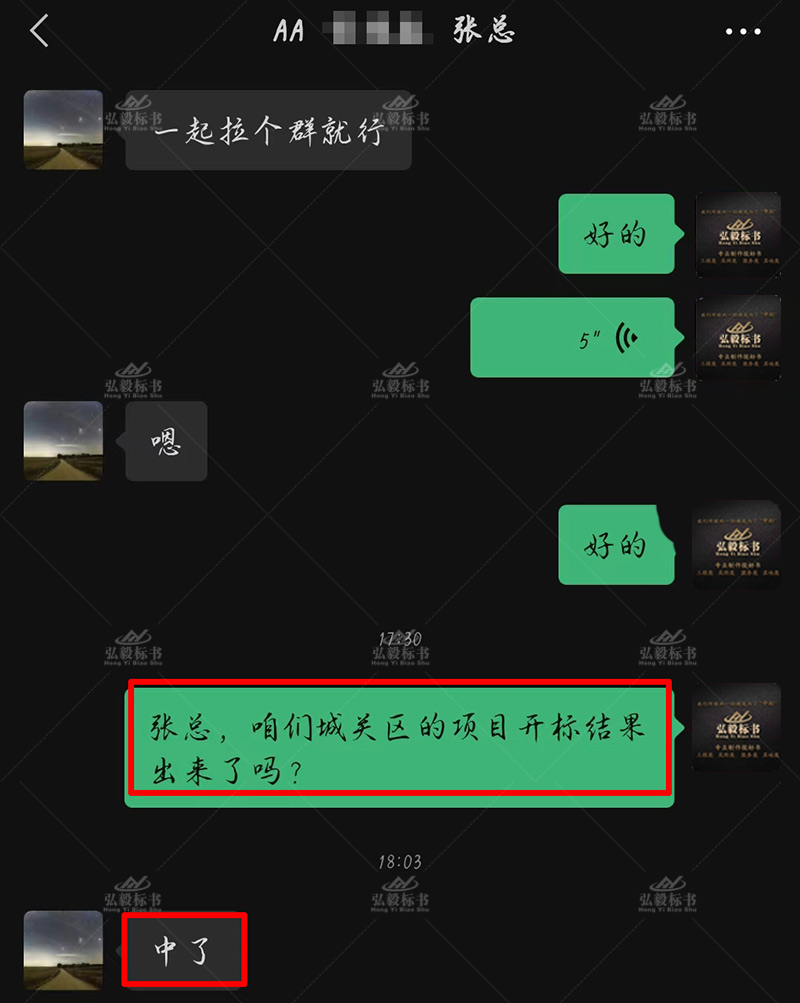Viewport: 800px width, 1003px height.
Task: Tap the second 好的 message bubble
Action: pos(616,546)
